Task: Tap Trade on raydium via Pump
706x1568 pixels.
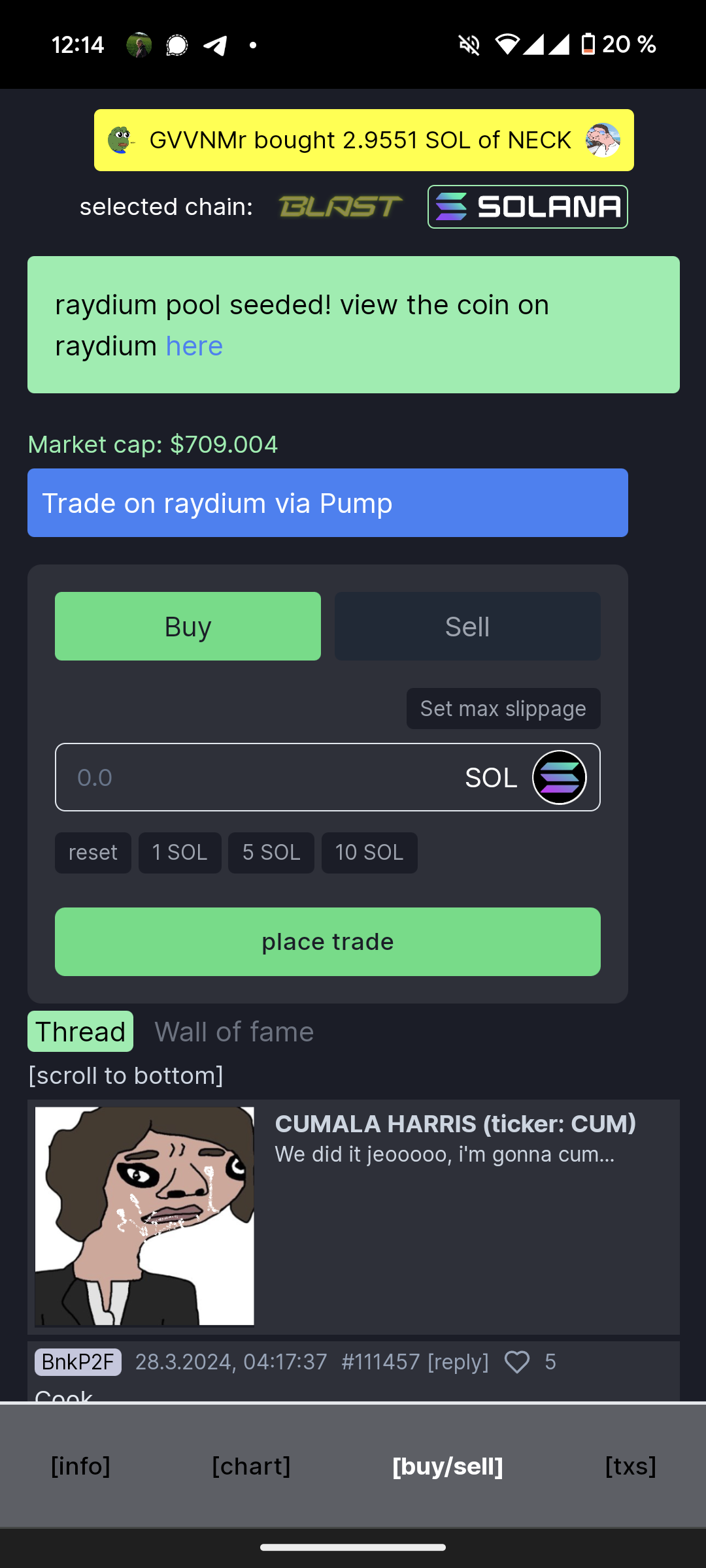Action: (328, 503)
